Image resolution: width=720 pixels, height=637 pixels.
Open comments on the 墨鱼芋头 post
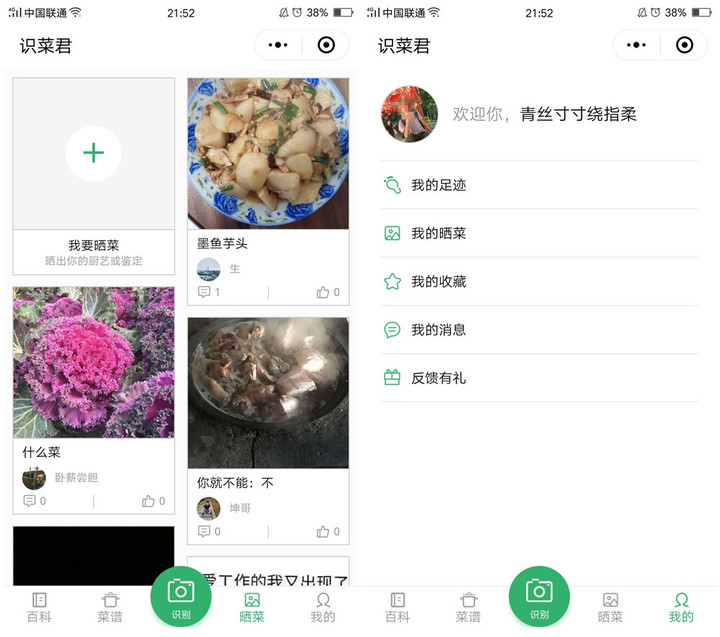click(209, 293)
